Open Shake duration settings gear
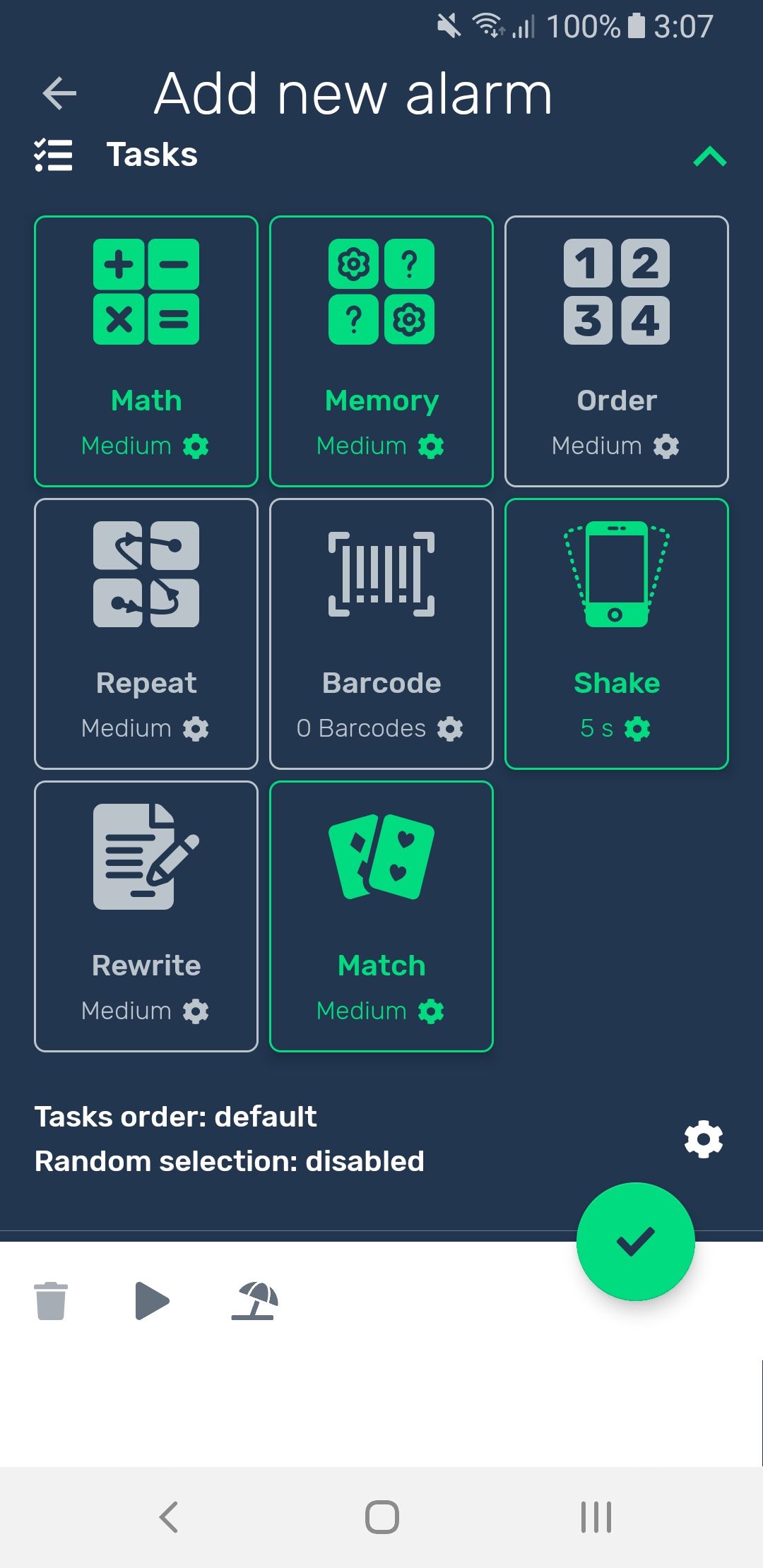Screen dimensions: 763x1568 pos(637,729)
